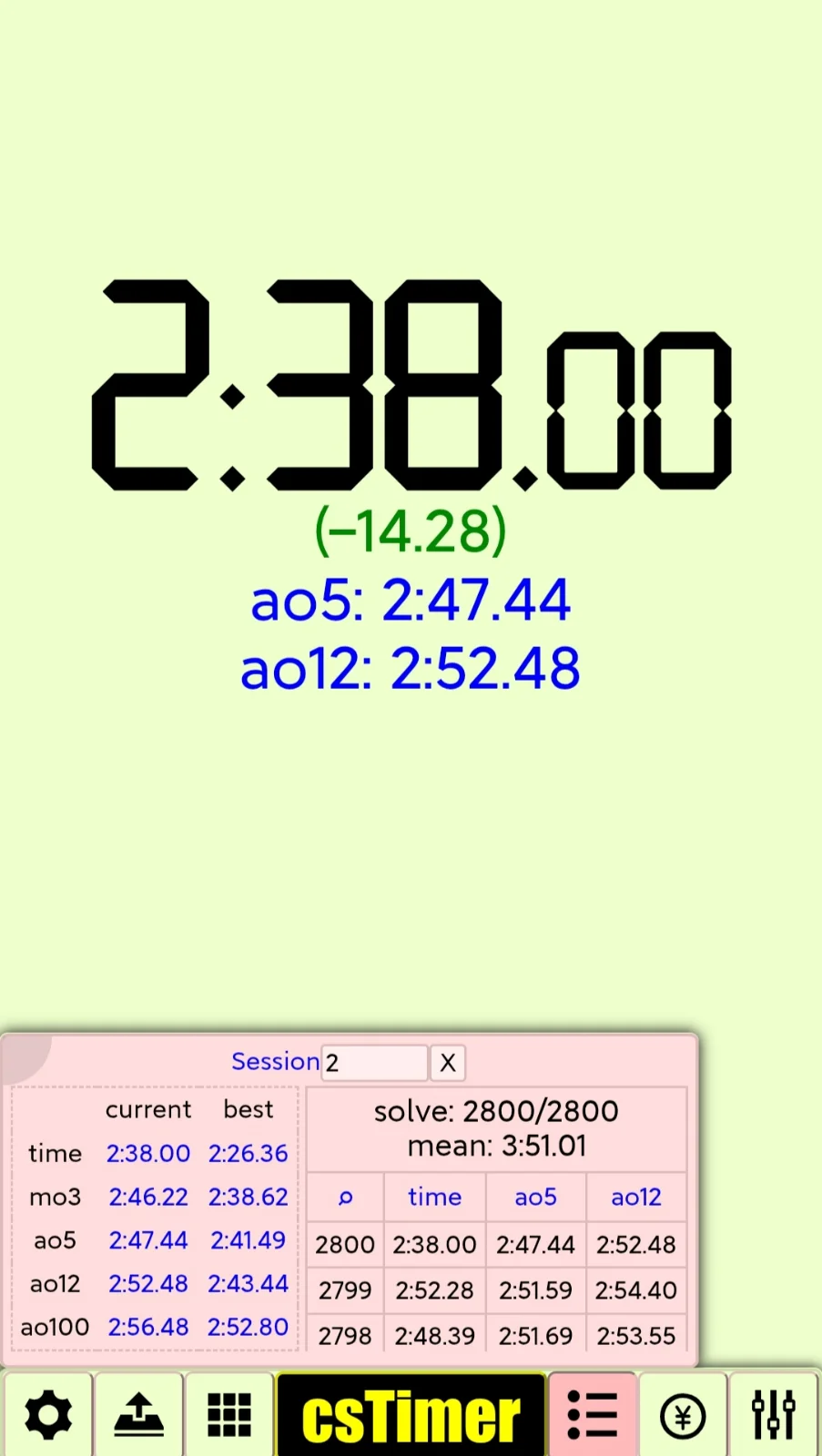
Task: Open the scramble grid tool
Action: click(229, 1416)
